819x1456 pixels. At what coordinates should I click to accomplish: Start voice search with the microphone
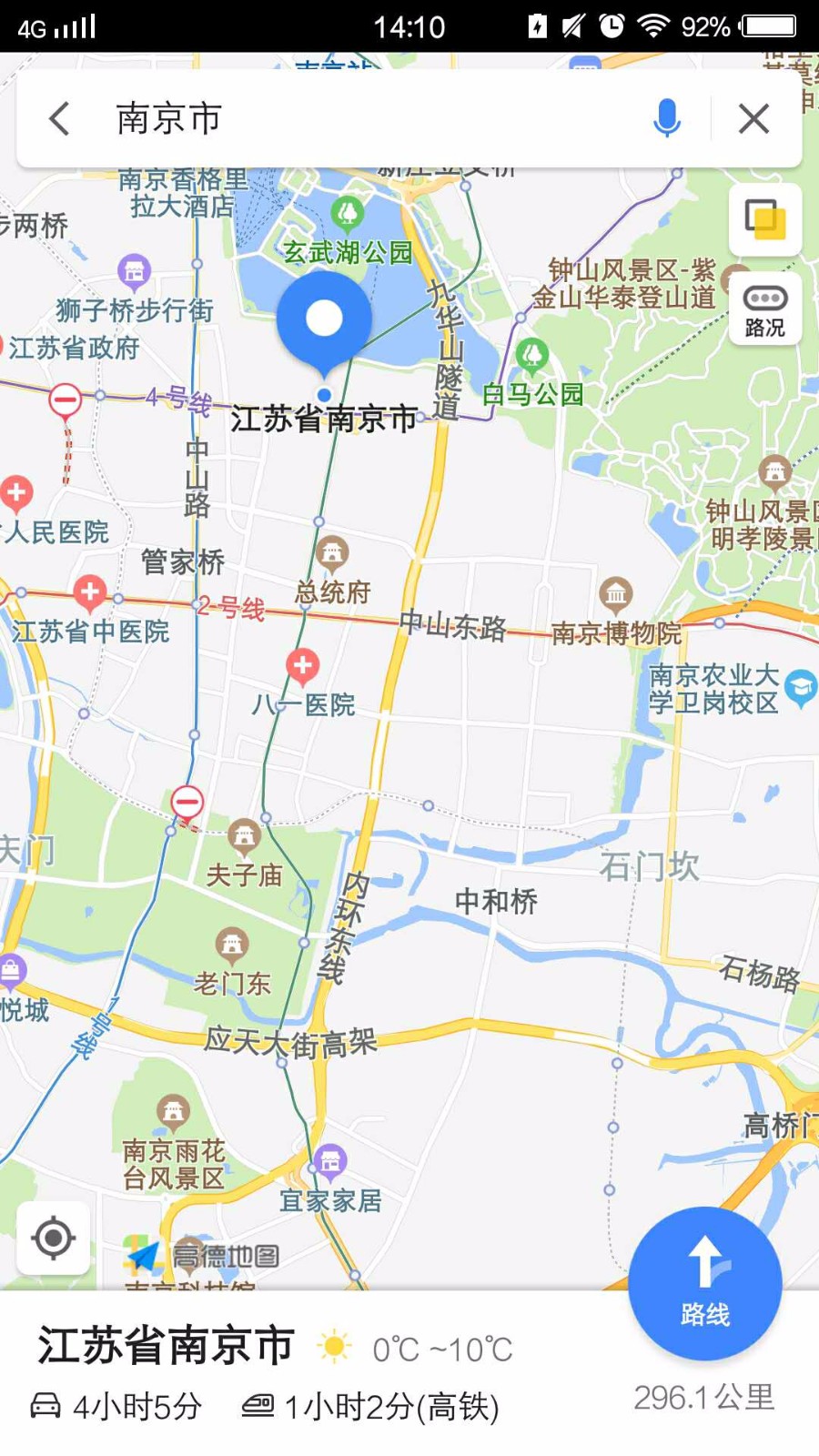pos(667,119)
